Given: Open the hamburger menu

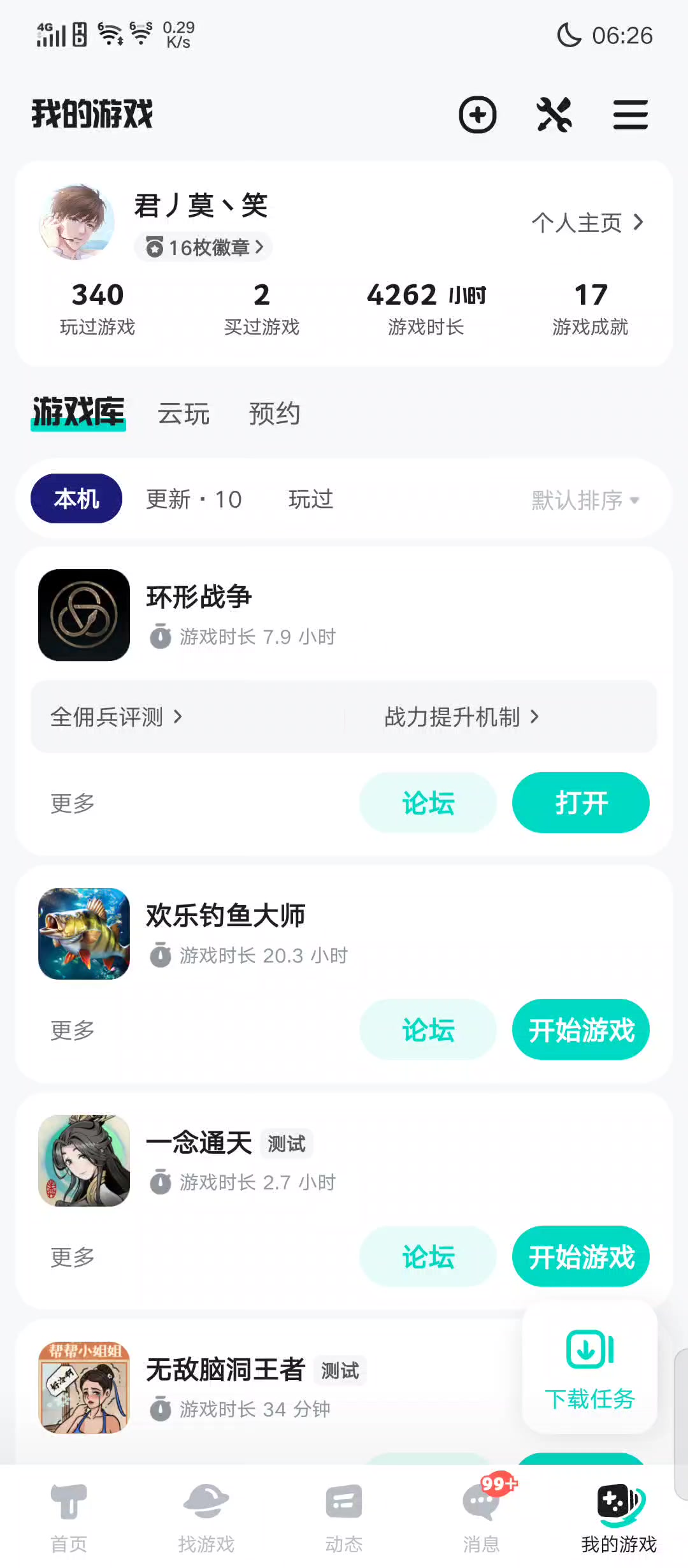Looking at the screenshot, I should coord(630,115).
